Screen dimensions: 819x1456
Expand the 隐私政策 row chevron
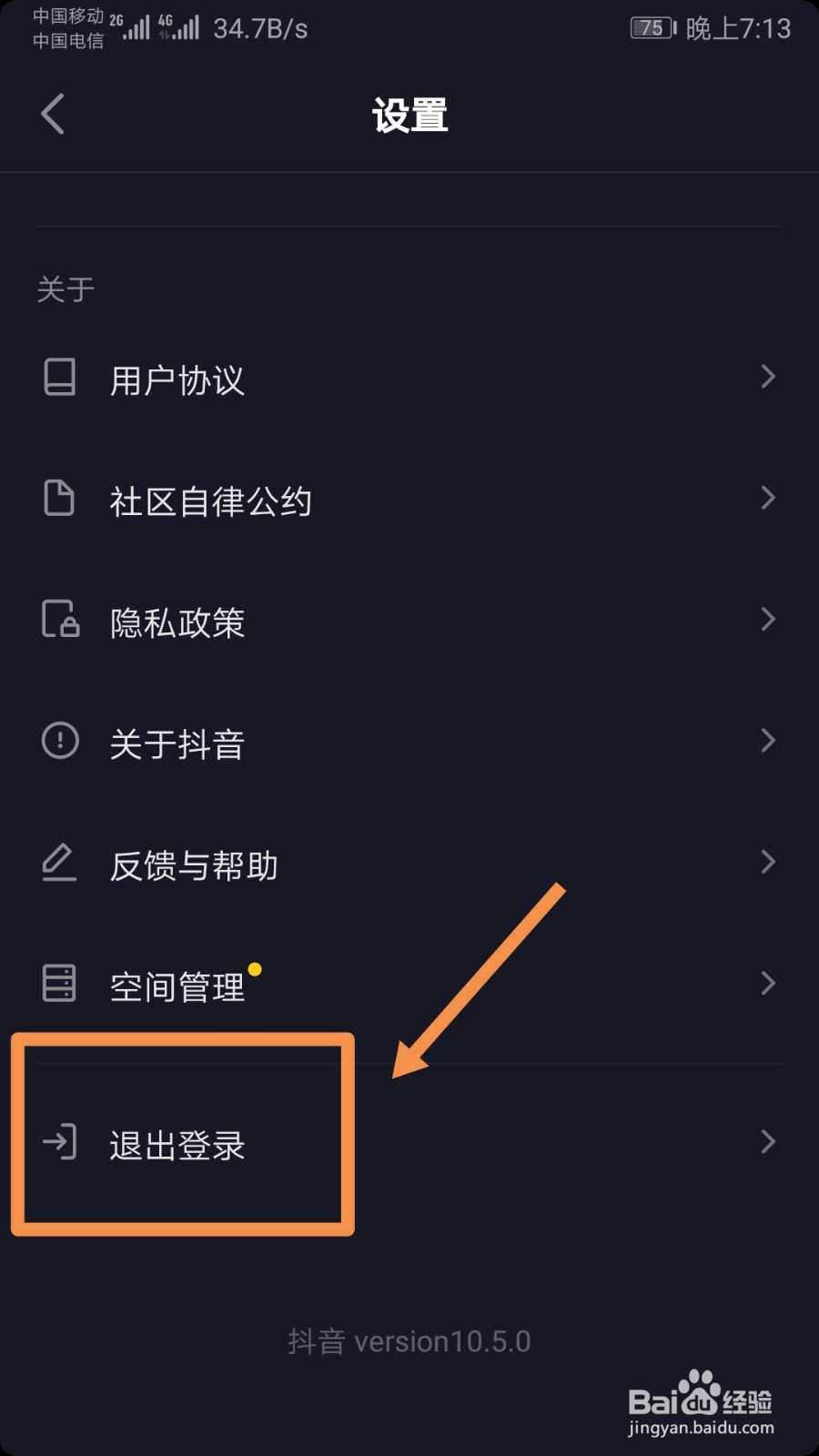(x=769, y=620)
